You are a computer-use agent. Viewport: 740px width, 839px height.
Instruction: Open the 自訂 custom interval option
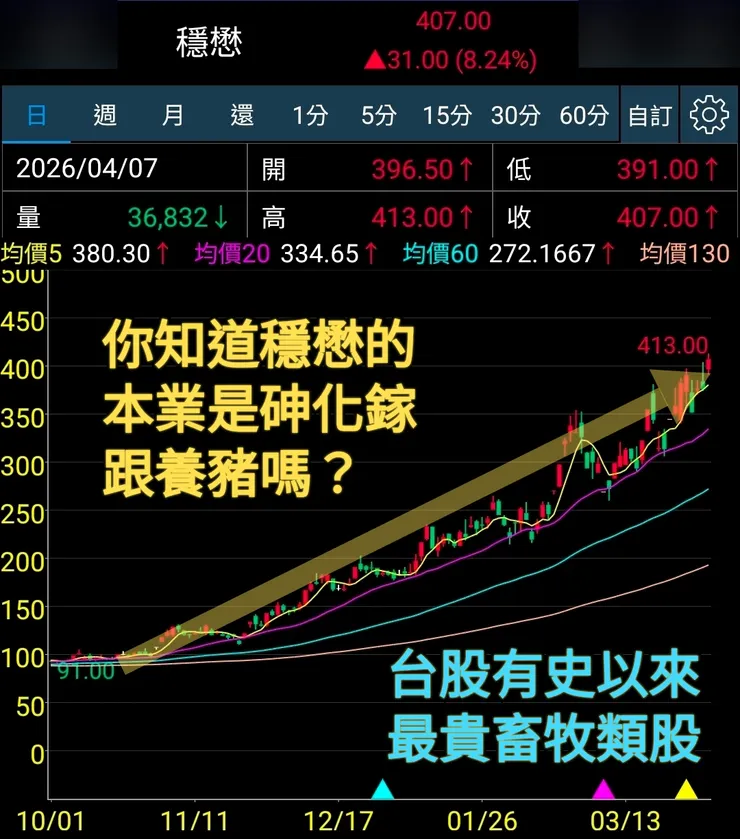(650, 114)
